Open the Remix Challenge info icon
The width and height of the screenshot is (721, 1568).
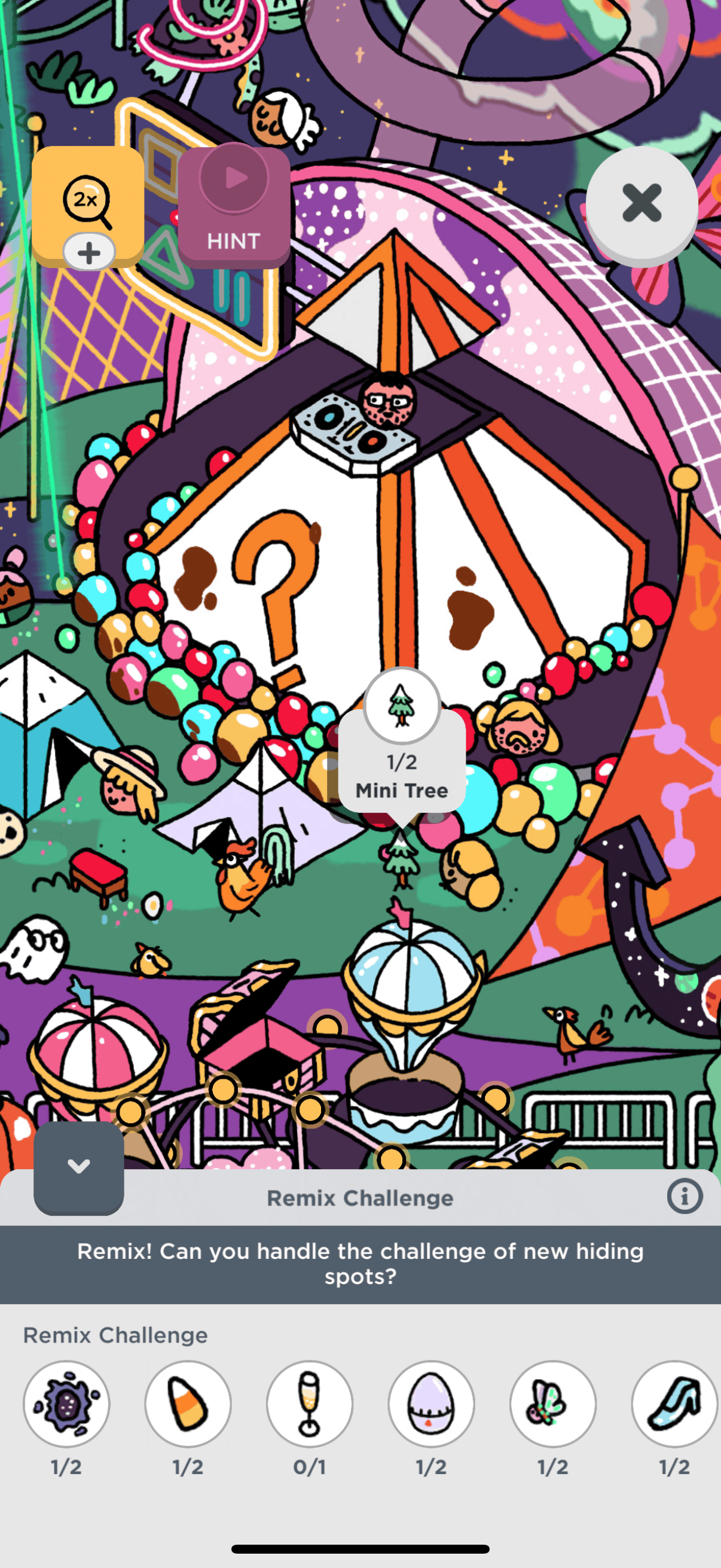[x=685, y=1197]
